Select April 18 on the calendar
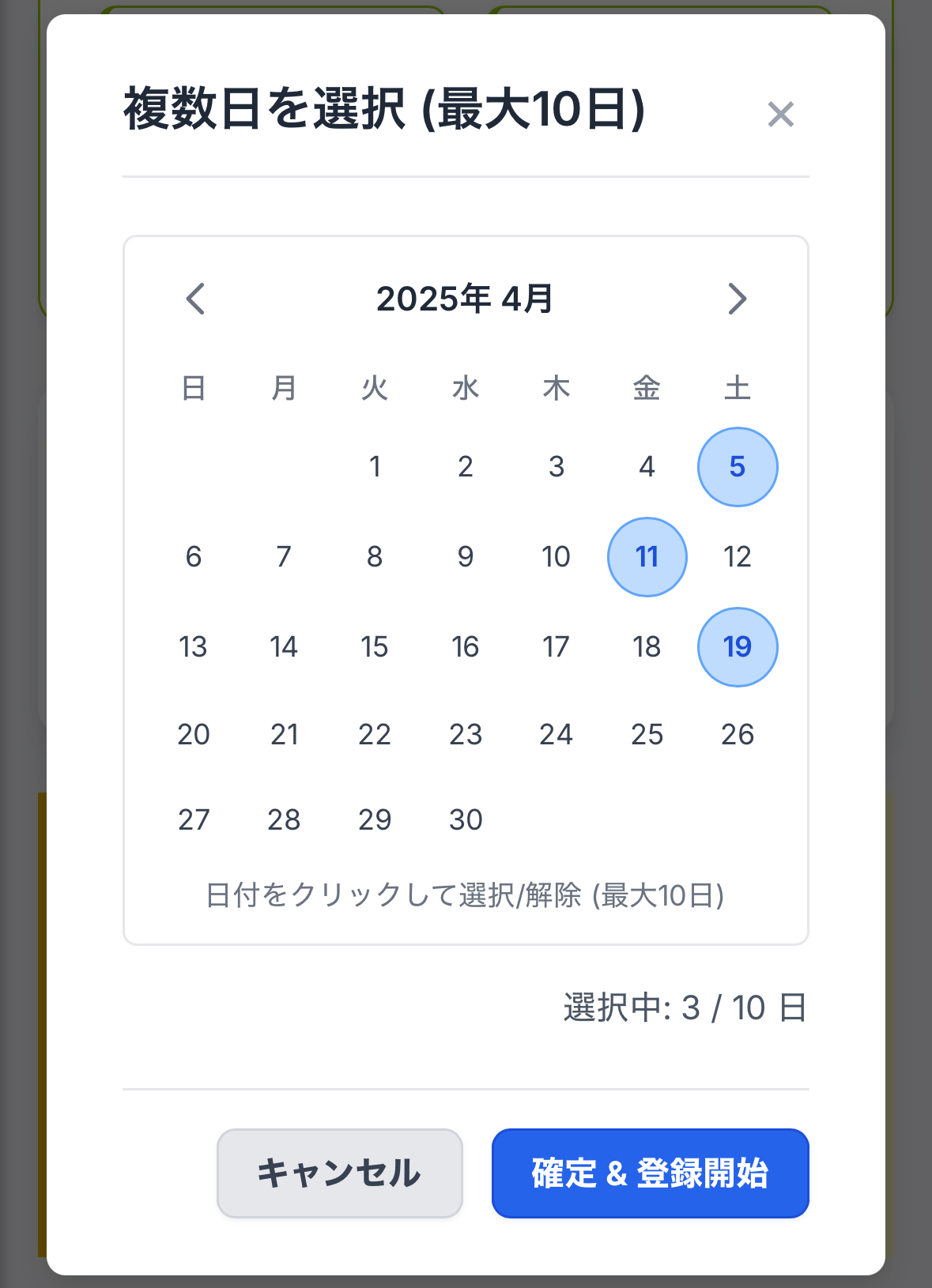 647,646
